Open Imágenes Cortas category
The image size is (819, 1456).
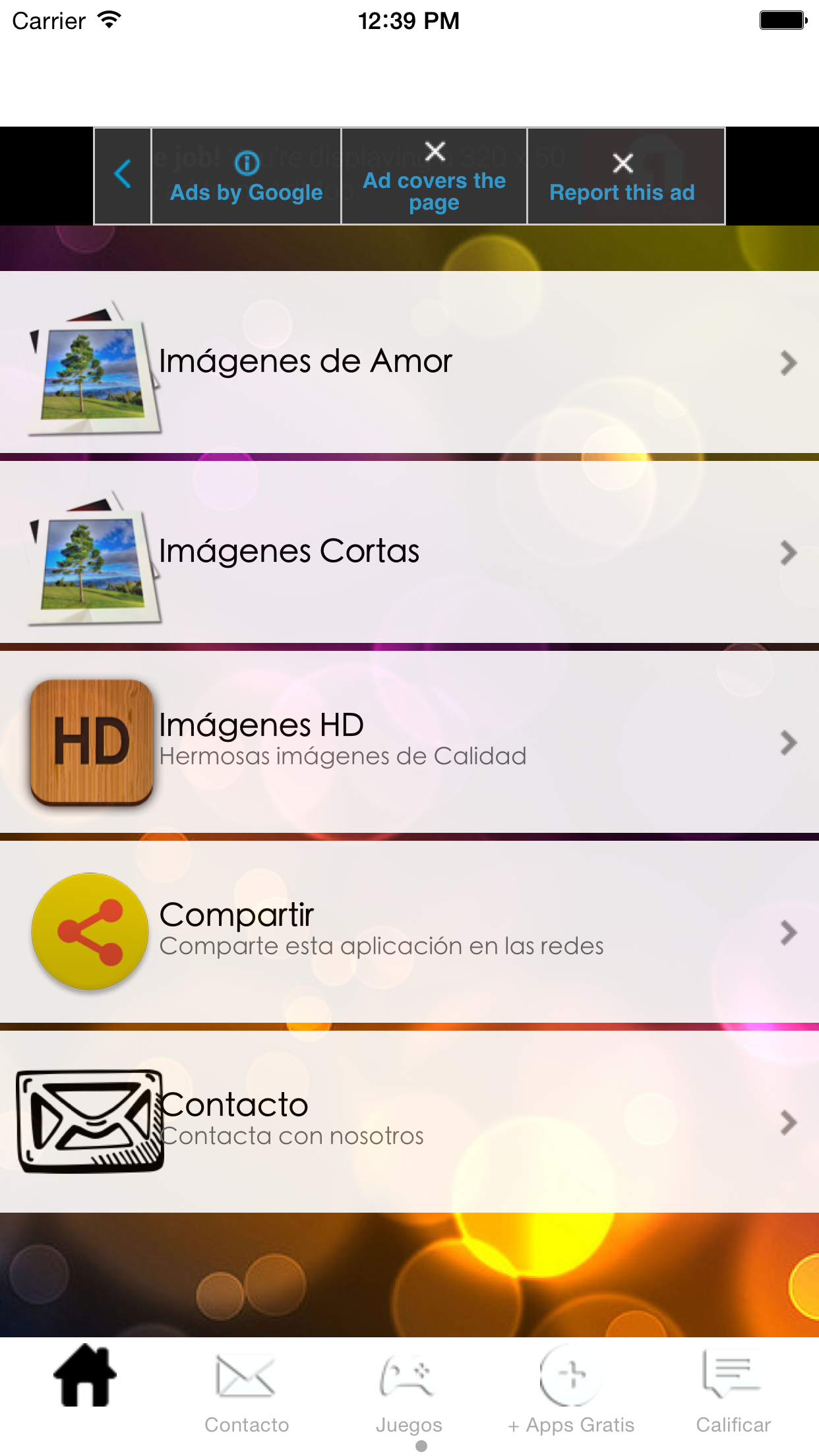coord(409,552)
